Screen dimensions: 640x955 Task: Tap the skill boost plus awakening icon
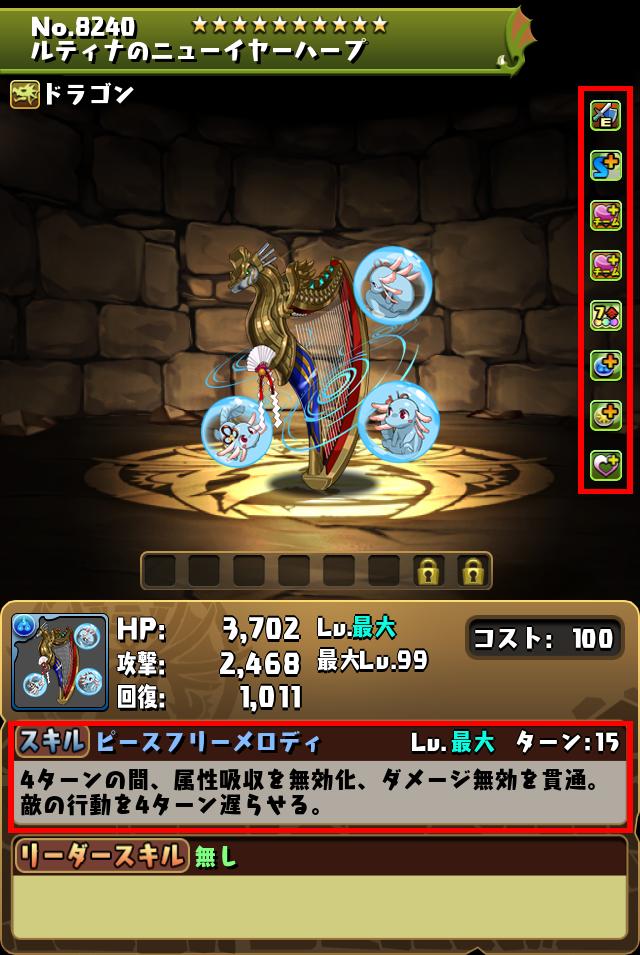click(606, 166)
